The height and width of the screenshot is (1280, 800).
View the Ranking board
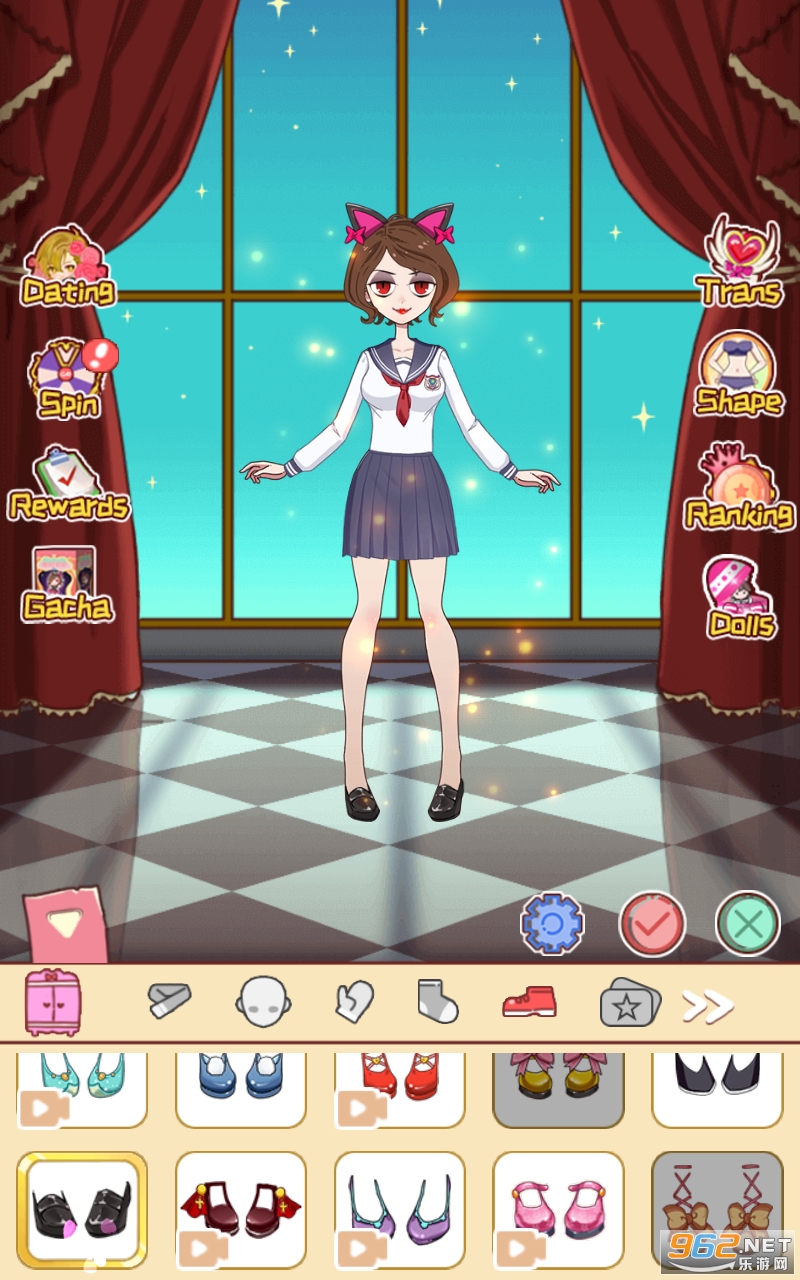point(740,488)
